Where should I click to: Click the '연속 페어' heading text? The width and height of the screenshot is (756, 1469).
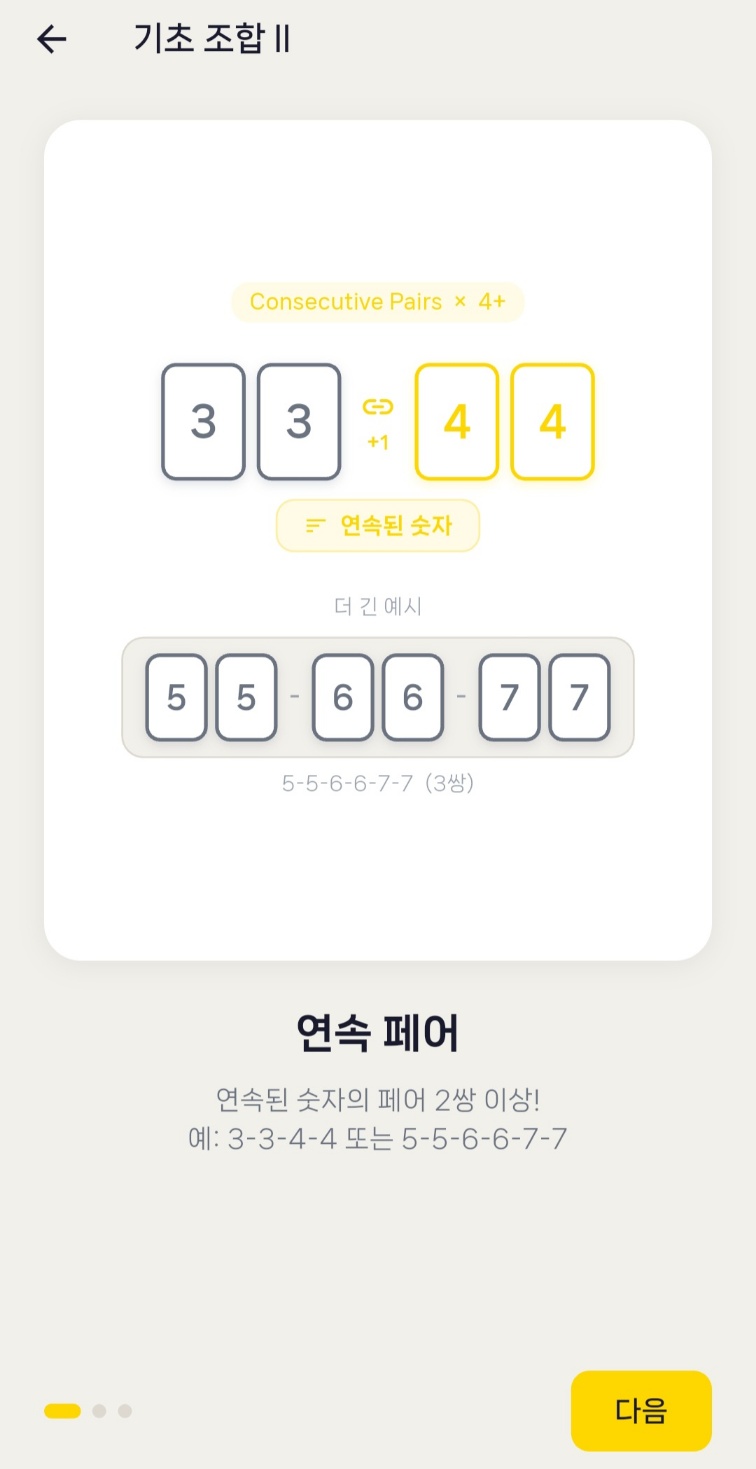(378, 1033)
